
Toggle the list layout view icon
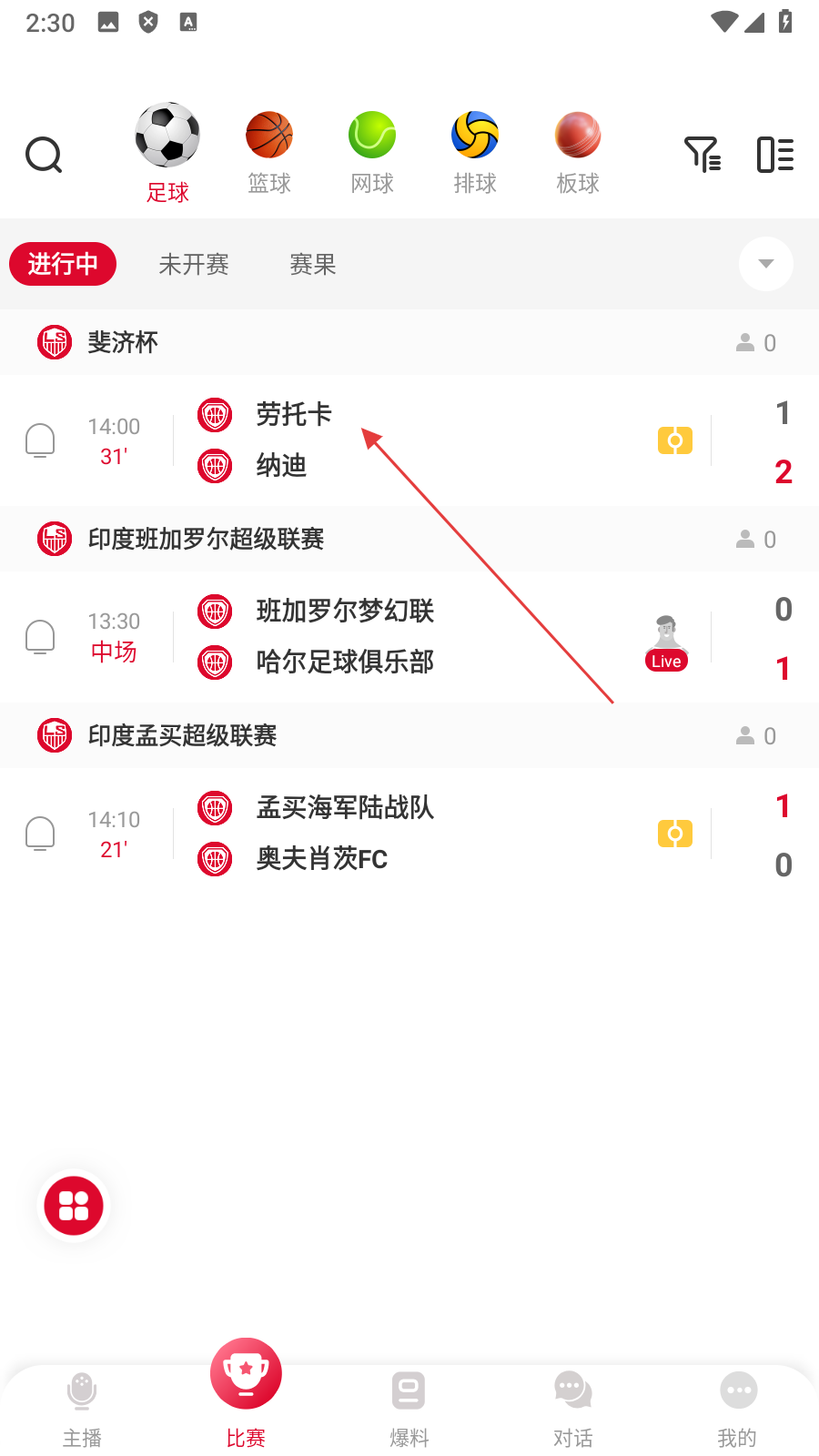[775, 155]
